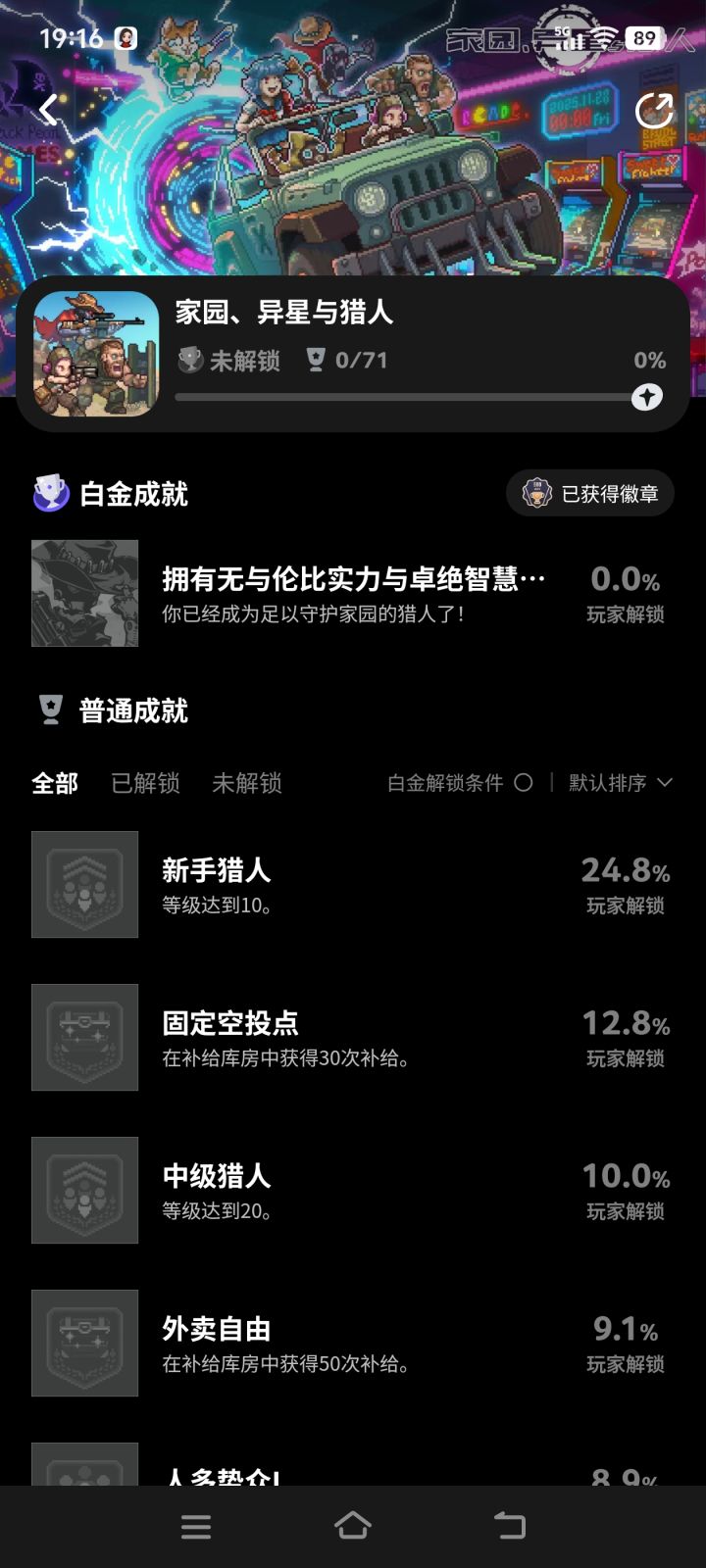
Task: Tap the back icon in navigation bar
Action: pyautogui.click(x=509, y=1526)
